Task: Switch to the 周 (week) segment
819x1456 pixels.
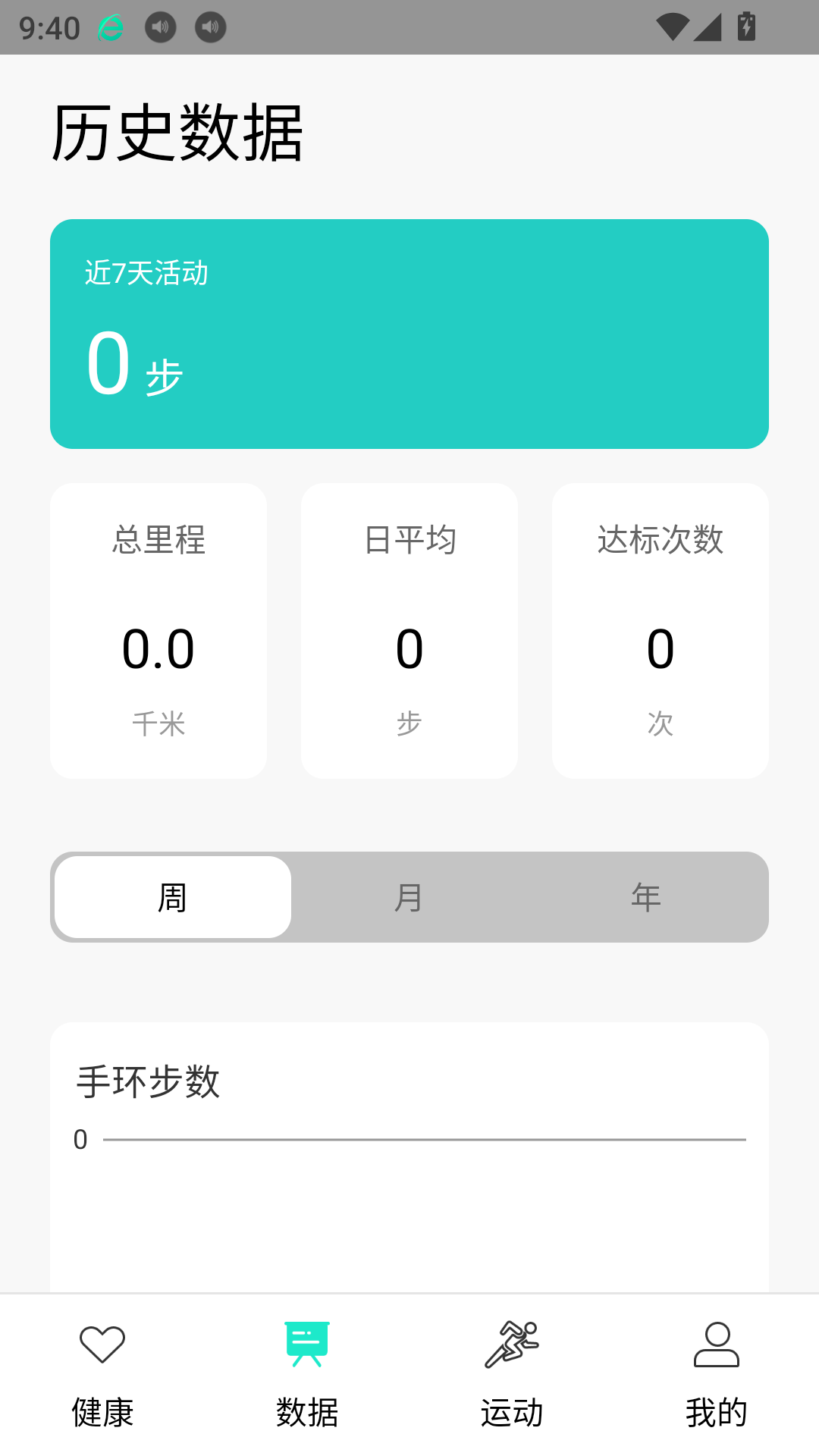Action: click(173, 897)
